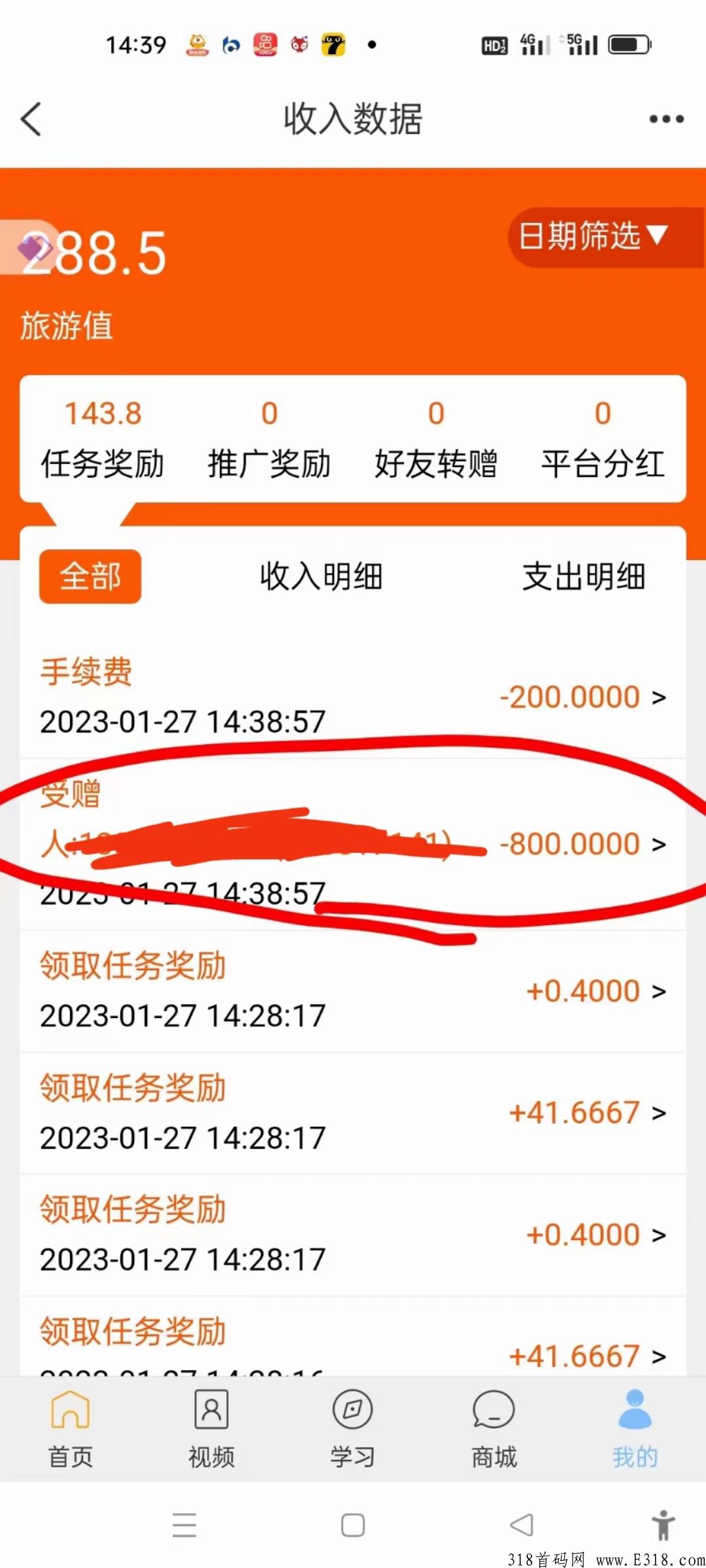Image resolution: width=706 pixels, height=1568 pixels.
Task: Tap the Android home circle button
Action: (x=352, y=1524)
